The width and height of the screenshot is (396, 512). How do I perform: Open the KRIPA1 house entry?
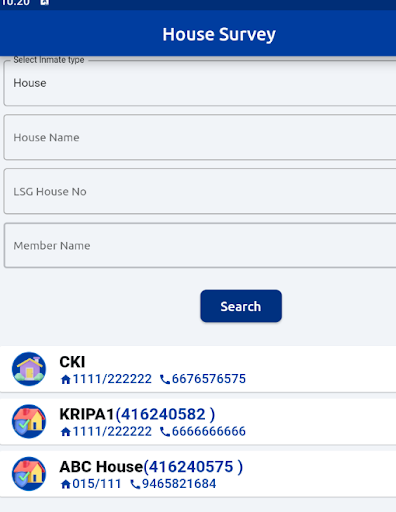tap(198, 421)
